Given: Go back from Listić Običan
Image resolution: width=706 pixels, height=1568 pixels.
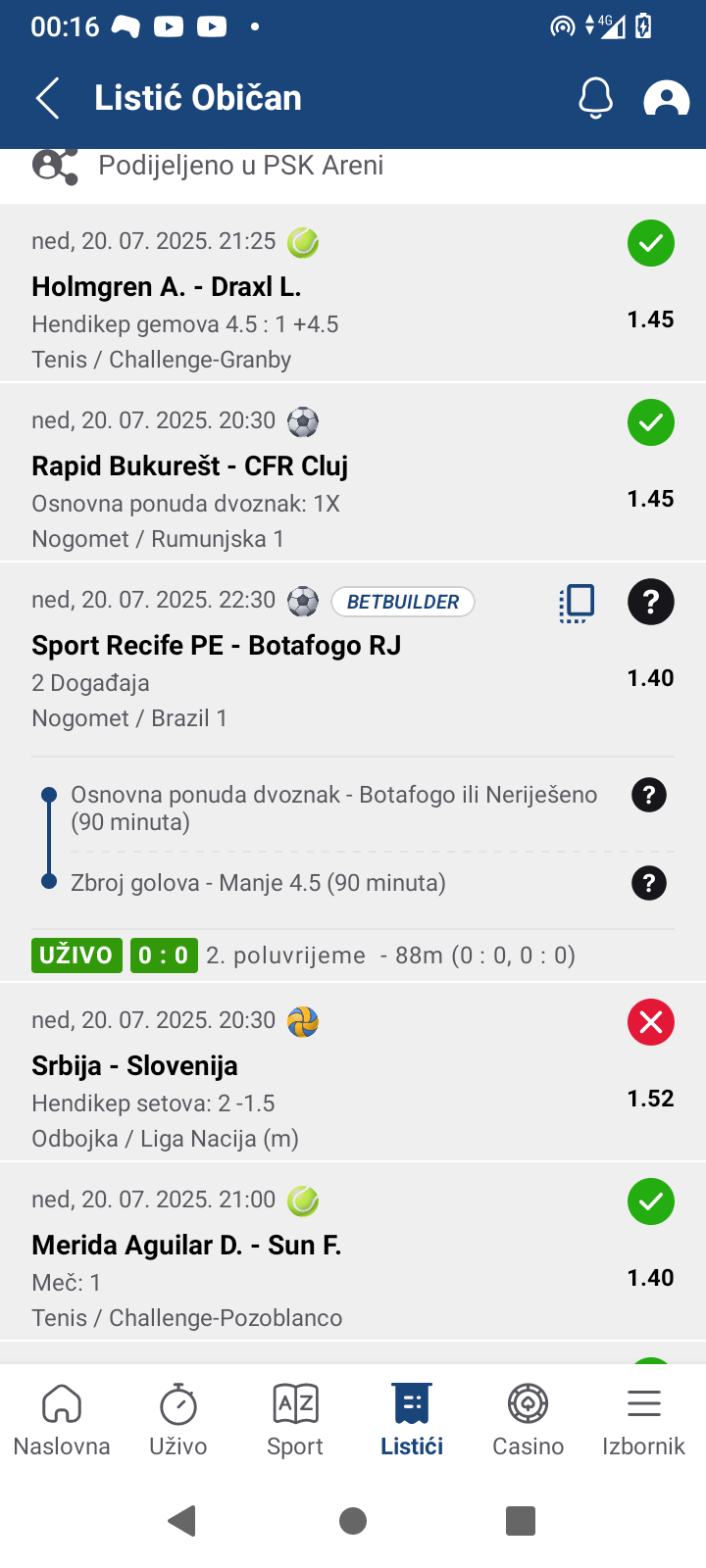Looking at the screenshot, I should point(48,98).
